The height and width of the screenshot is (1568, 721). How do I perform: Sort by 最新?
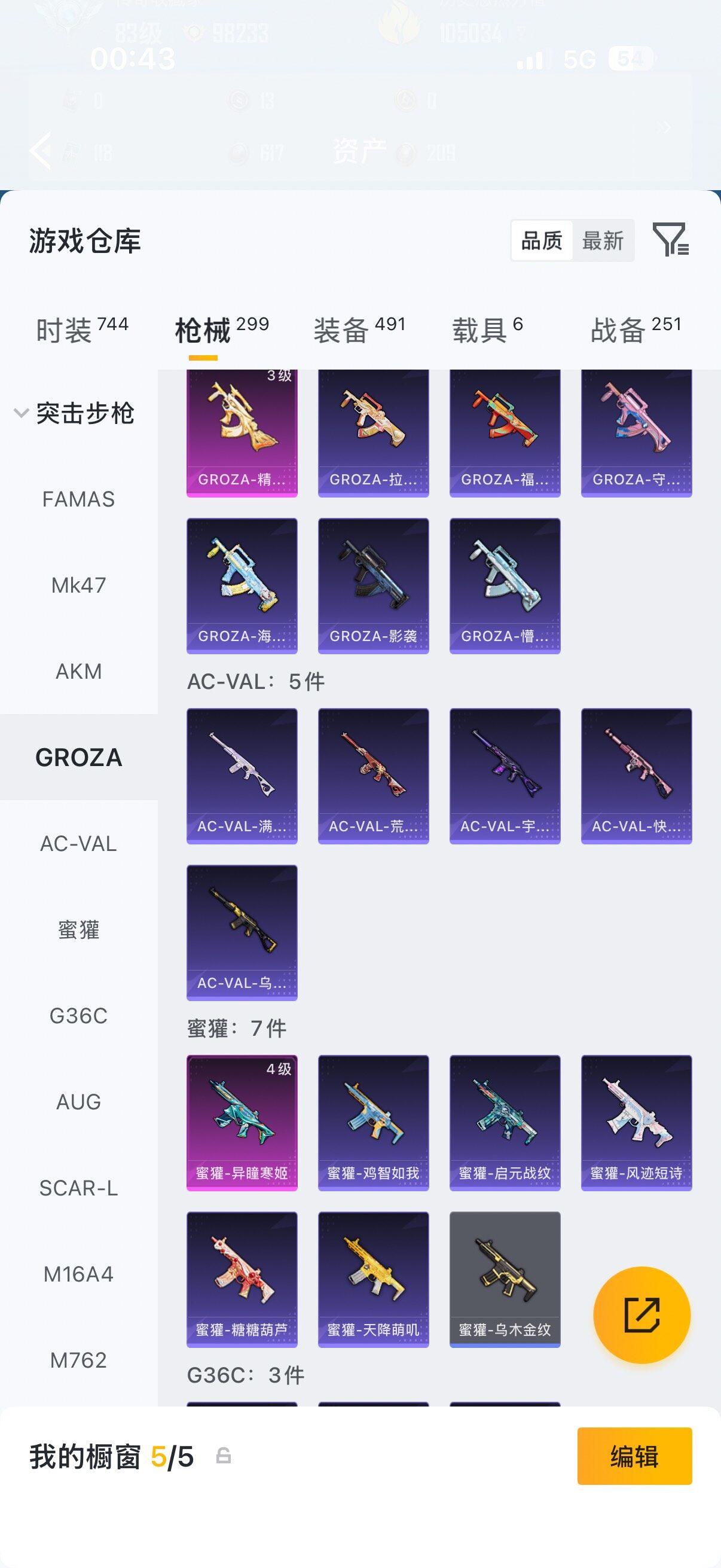click(603, 240)
